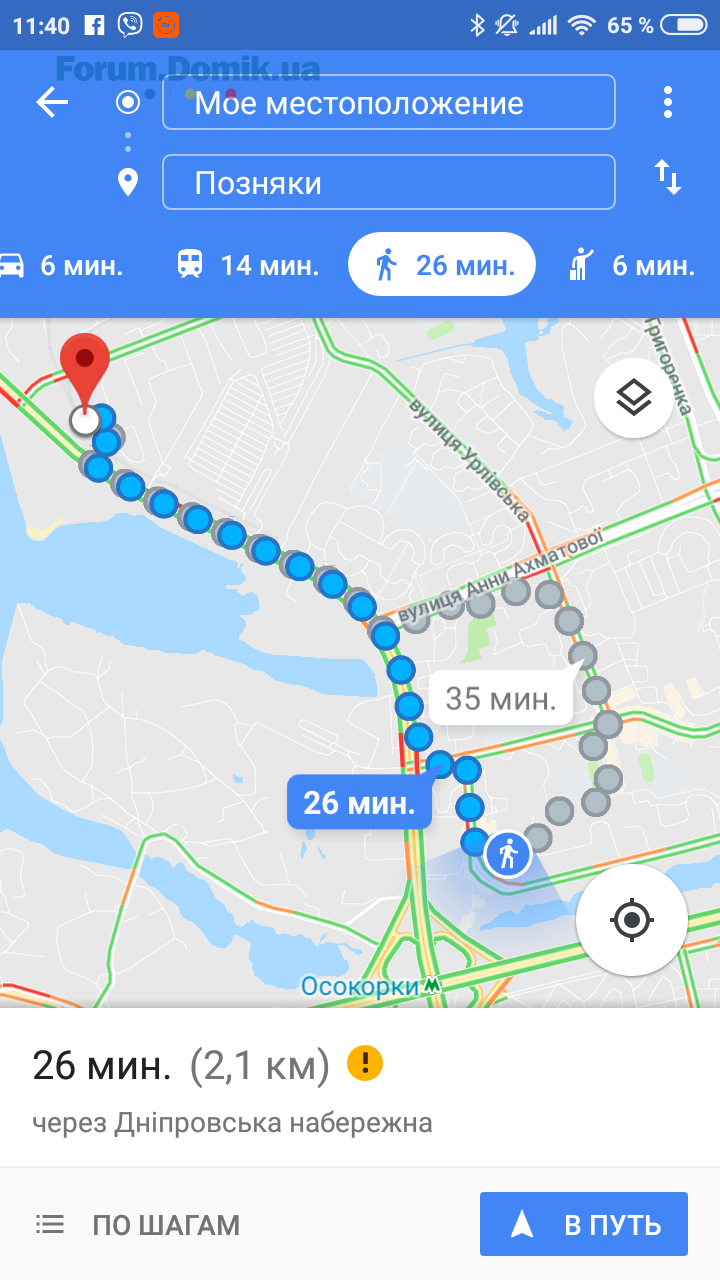
Task: Edit the destination field 'Позняки'
Action: (x=388, y=183)
